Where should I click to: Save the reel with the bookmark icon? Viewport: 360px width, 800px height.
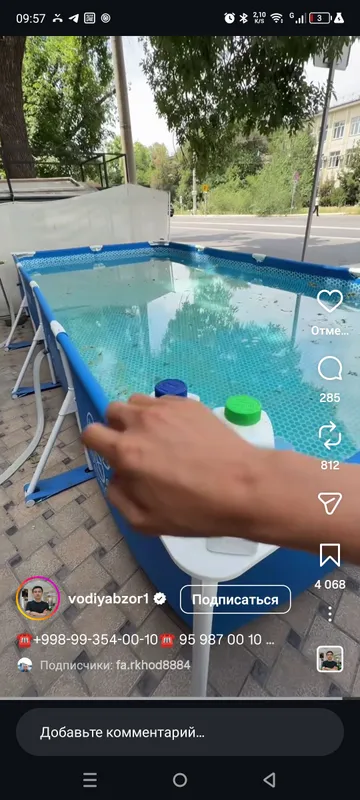330,555
